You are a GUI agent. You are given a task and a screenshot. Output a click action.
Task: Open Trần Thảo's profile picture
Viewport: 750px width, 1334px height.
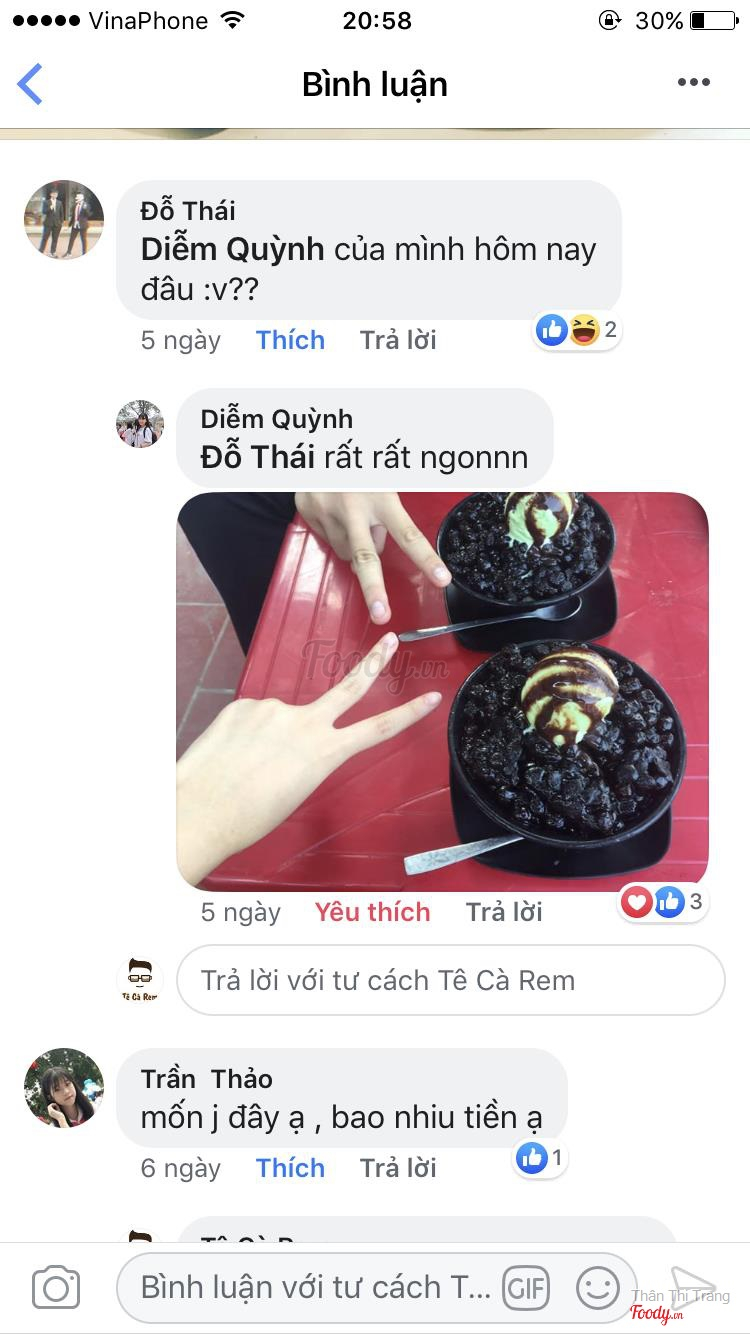pos(64,1088)
